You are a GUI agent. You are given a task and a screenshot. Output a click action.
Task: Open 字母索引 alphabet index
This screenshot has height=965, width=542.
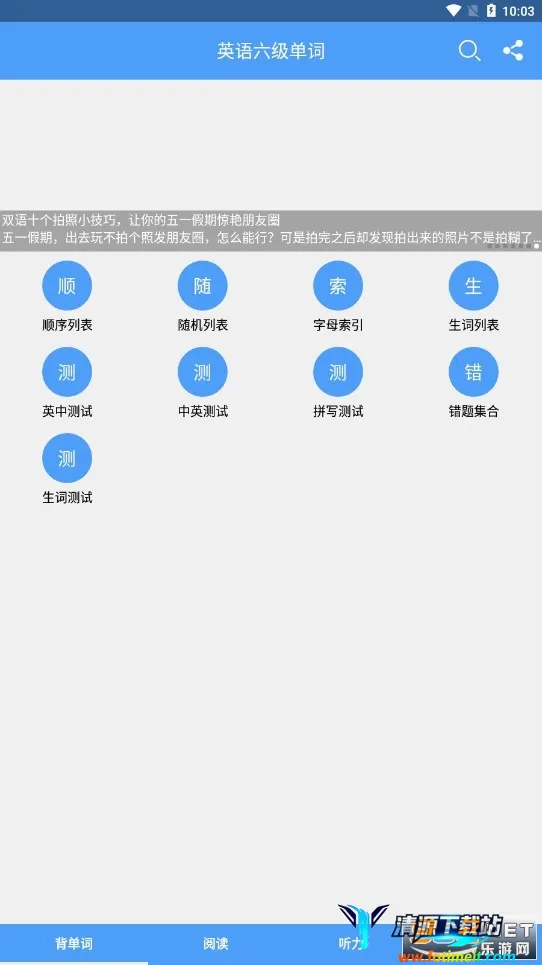pos(338,297)
